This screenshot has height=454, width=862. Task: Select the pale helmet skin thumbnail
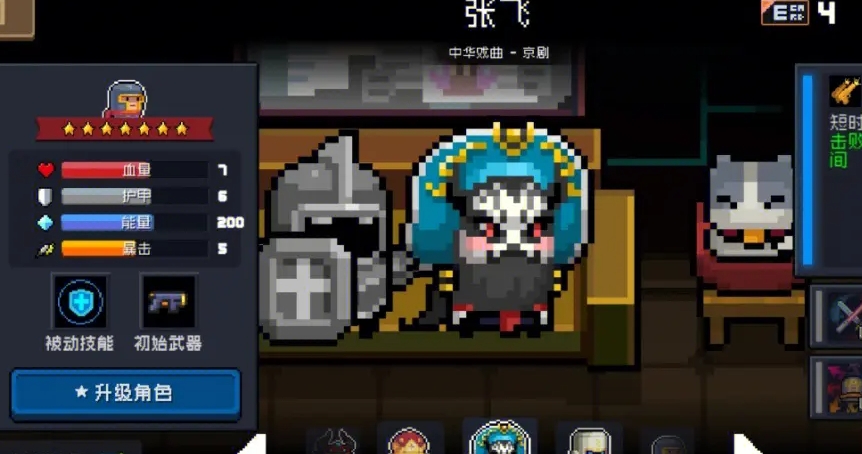(x=587, y=441)
